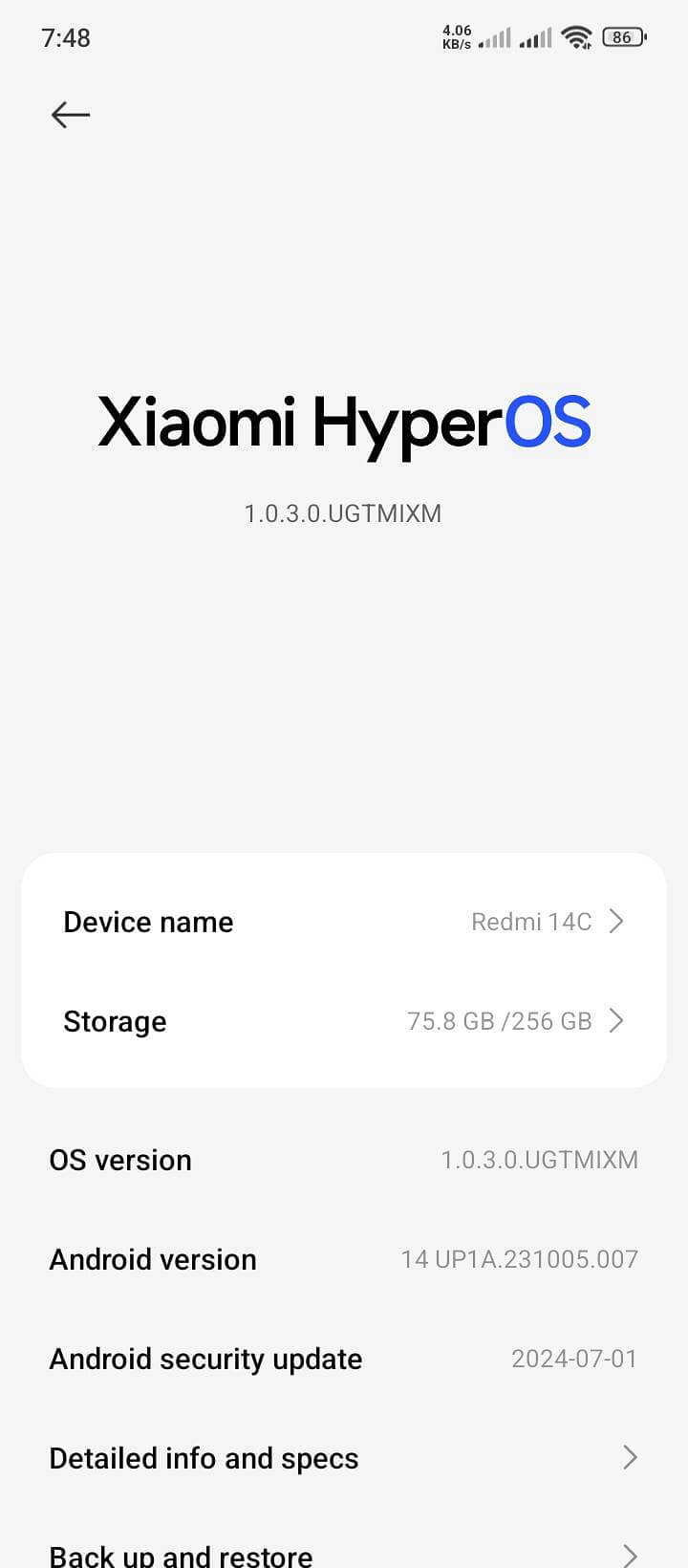688x1568 pixels.
Task: Tap the Android security update row
Action: click(x=343, y=1359)
